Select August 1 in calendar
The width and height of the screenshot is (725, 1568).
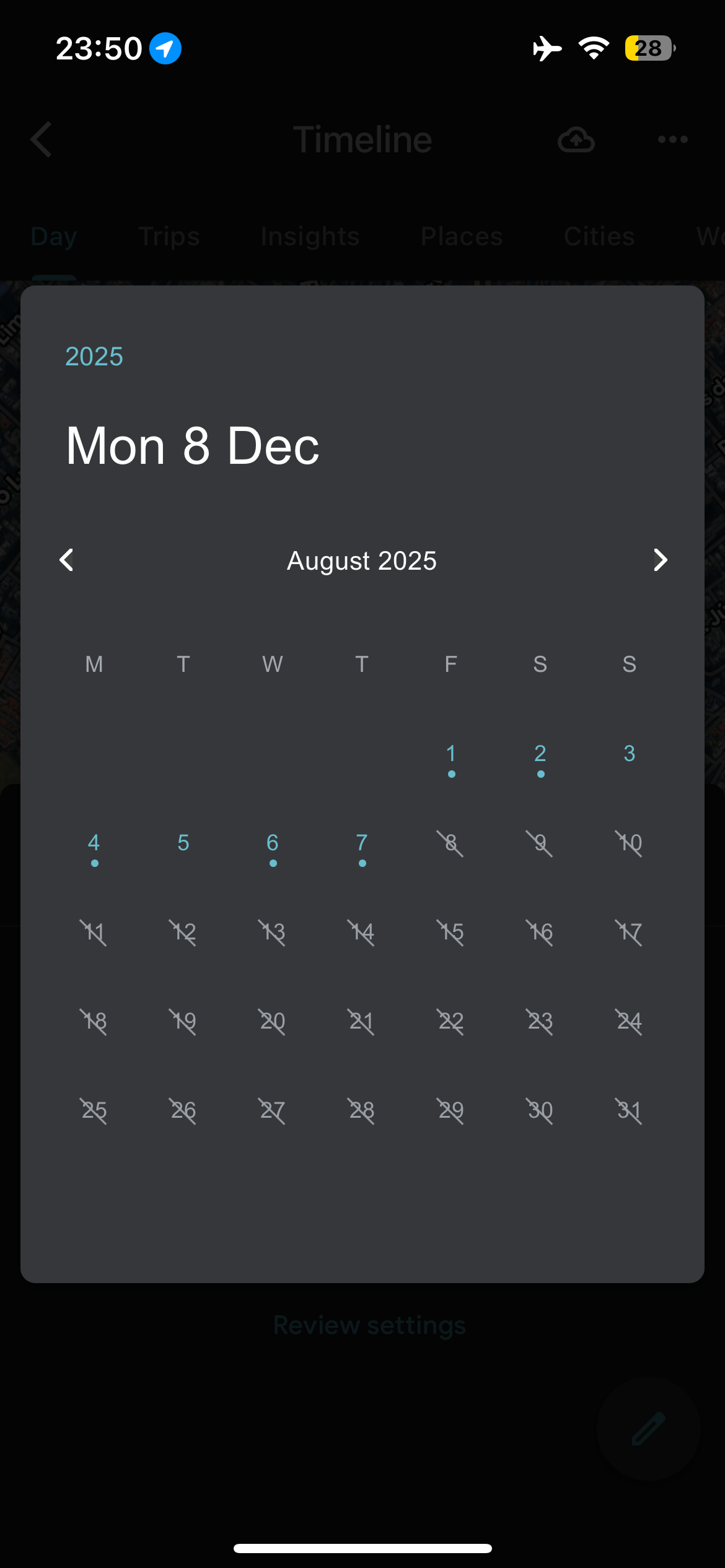coord(451,754)
